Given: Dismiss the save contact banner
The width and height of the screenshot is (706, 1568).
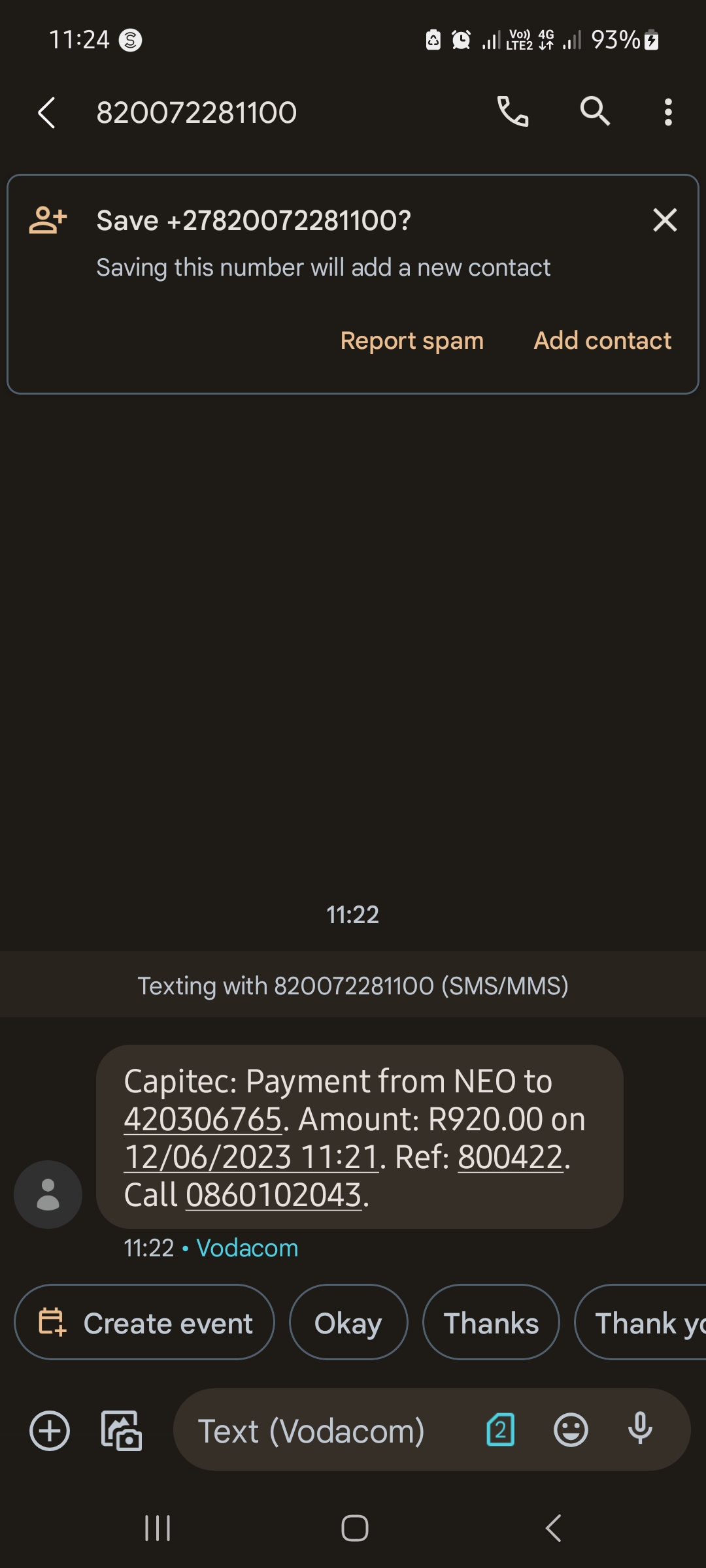Looking at the screenshot, I should 665,220.
